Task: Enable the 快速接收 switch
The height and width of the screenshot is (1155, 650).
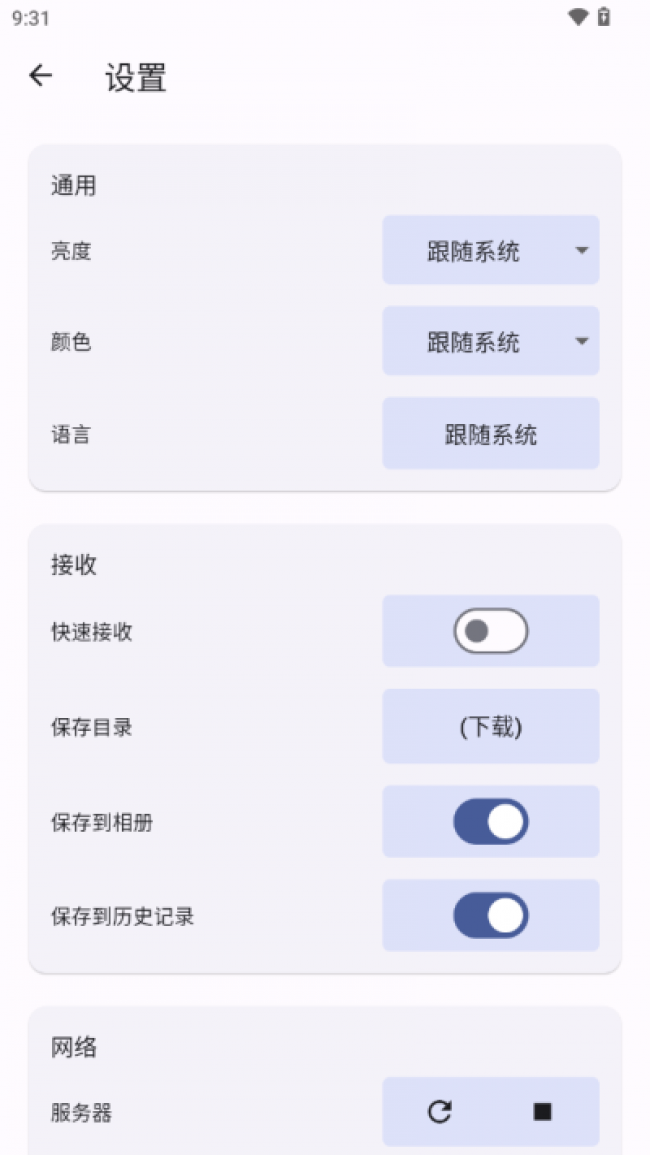Action: tap(490, 631)
